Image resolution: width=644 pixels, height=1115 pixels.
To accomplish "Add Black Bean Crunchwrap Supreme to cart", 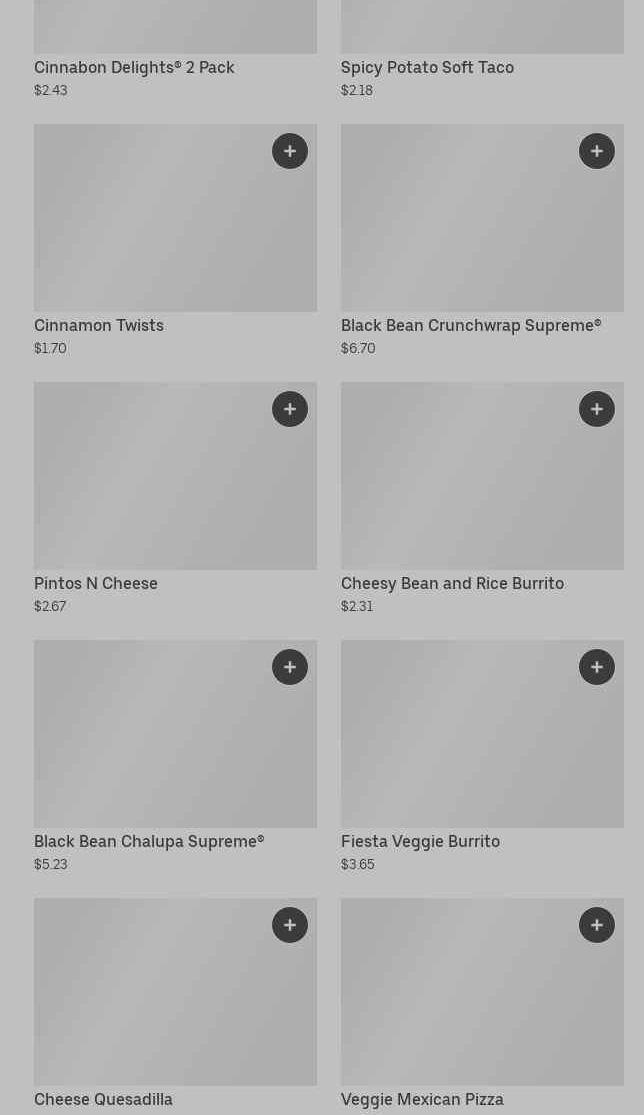I will coord(597,151).
